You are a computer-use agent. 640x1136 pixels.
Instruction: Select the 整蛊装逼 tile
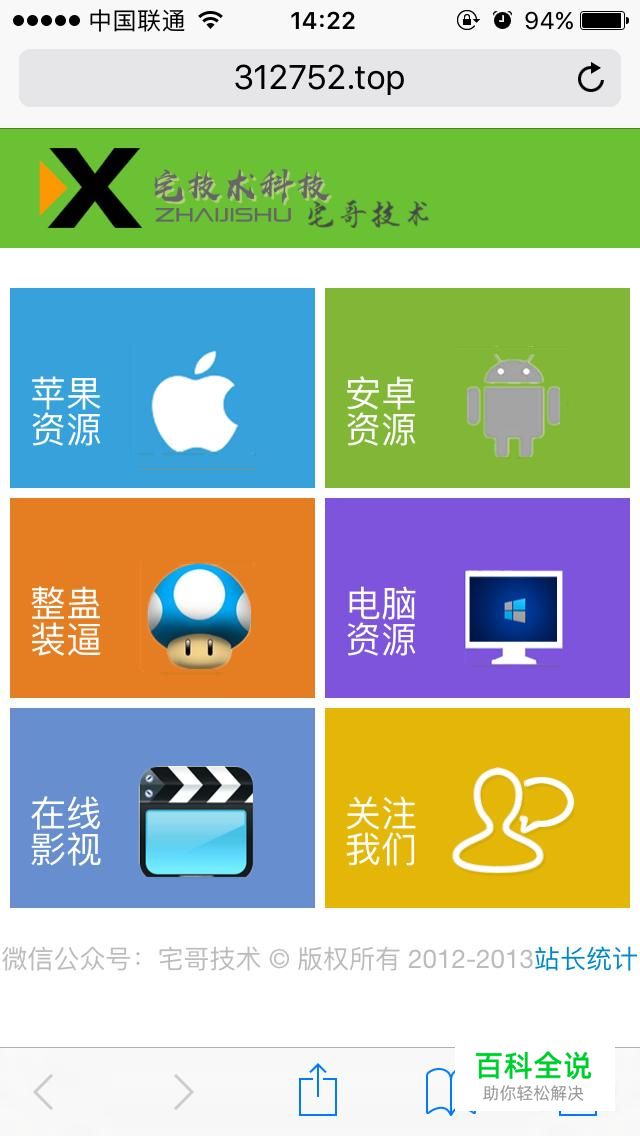pos(162,598)
